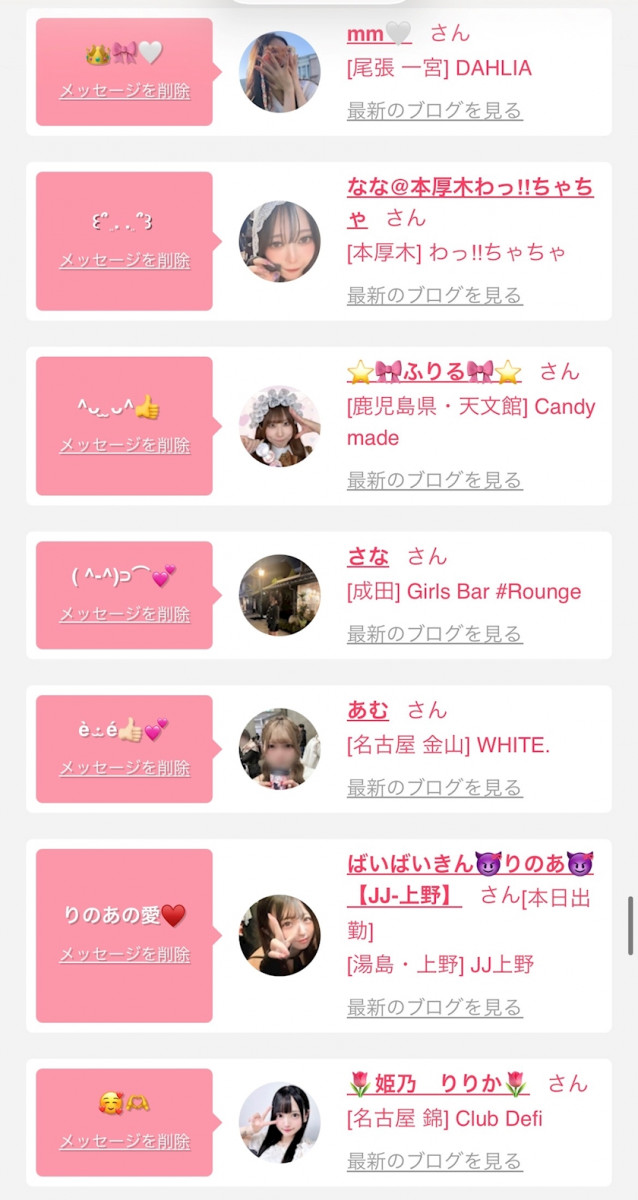
Task: View the latest blog of なな@本厚木
Action: [434, 296]
